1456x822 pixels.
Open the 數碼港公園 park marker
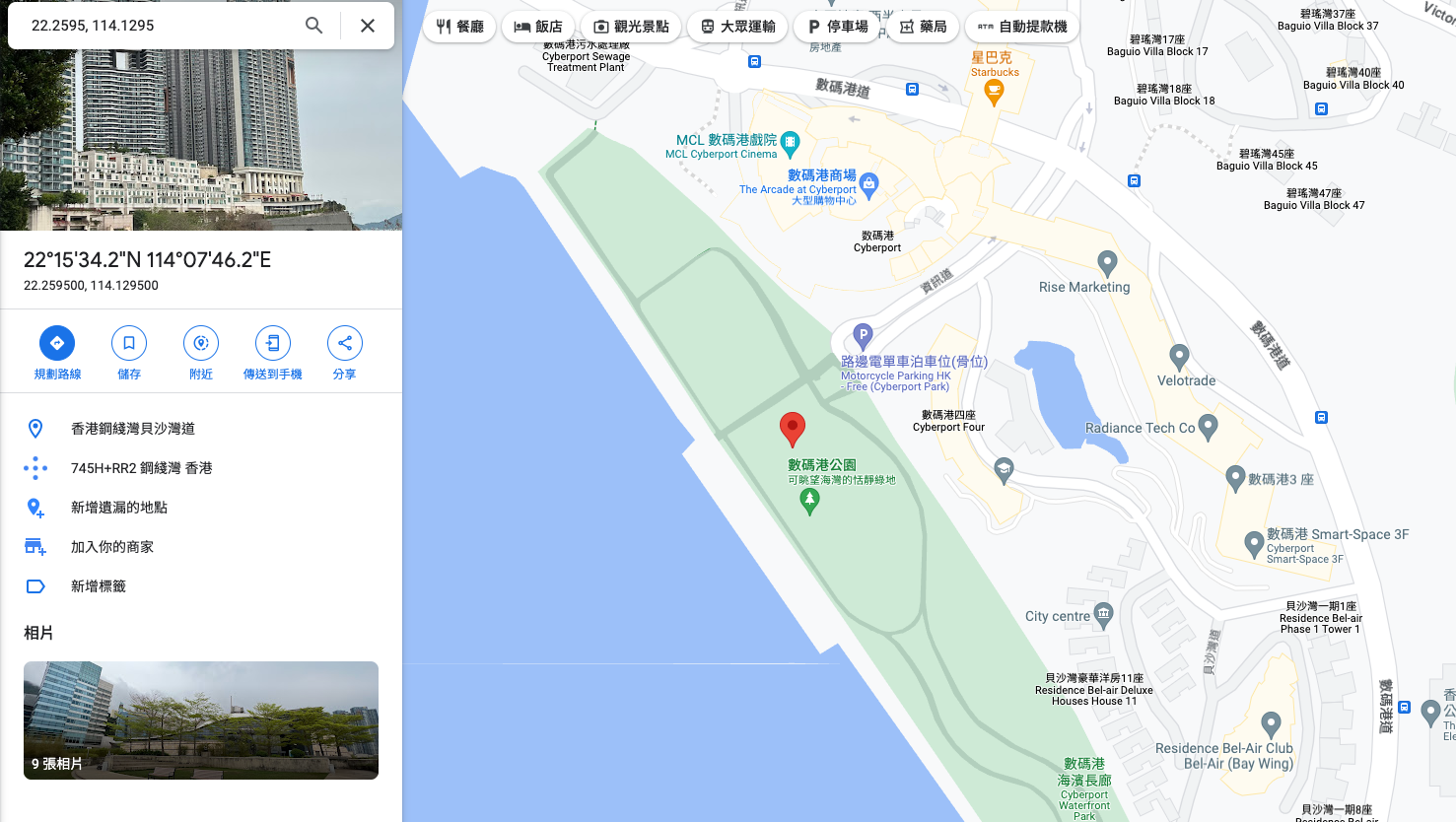pos(809,501)
